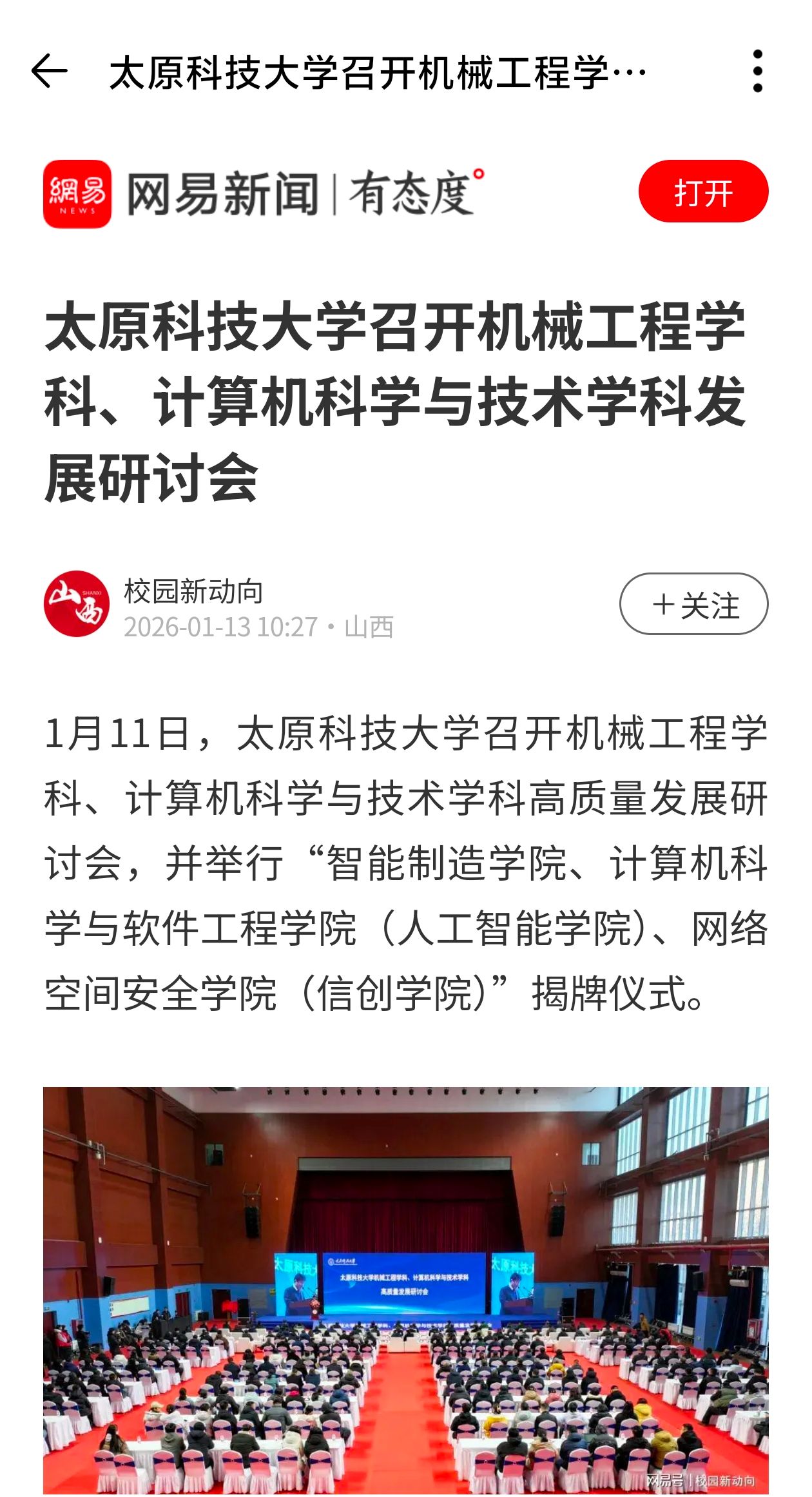The width and height of the screenshot is (812, 1497).
Task: Follow 校园新动向 with the 关注 button
Action: pos(693,604)
